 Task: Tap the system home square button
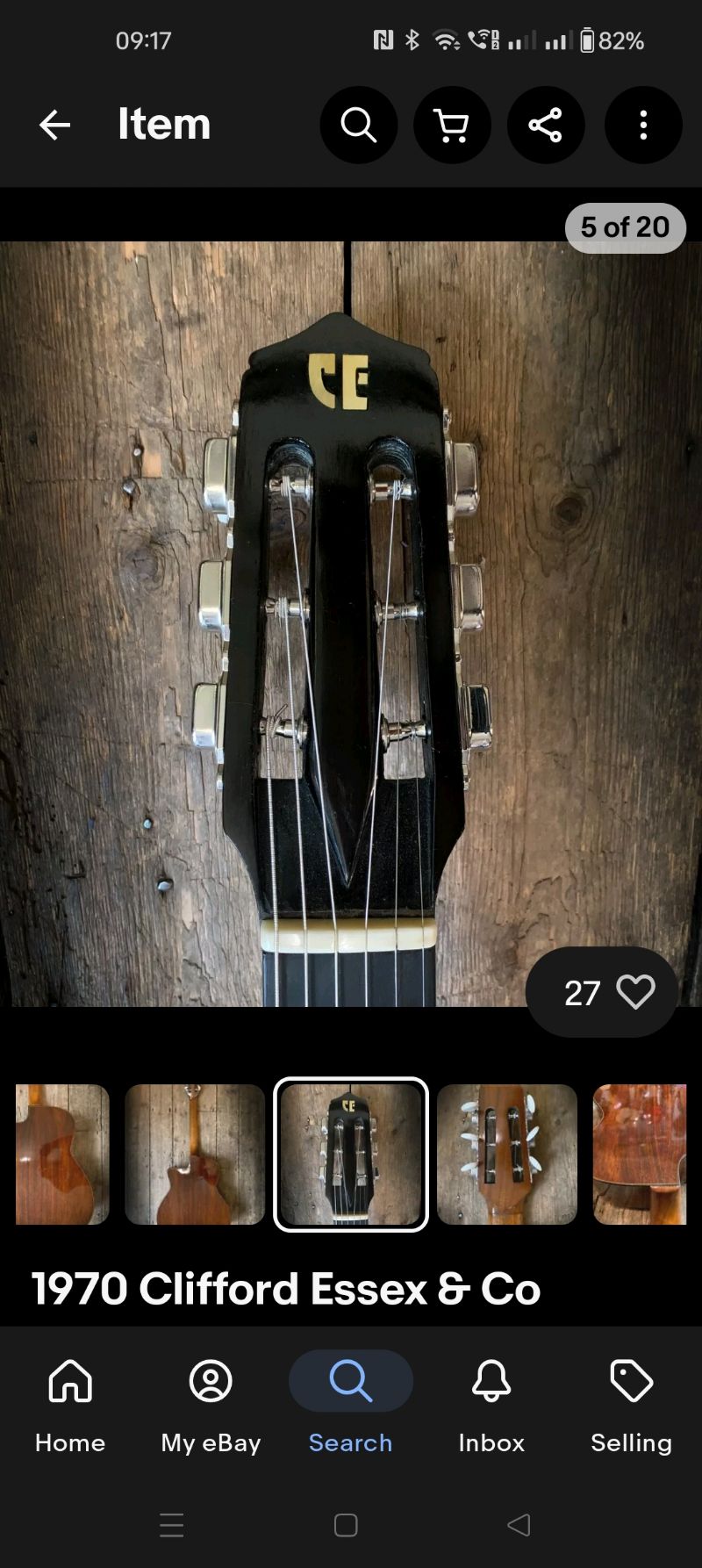(346, 1525)
